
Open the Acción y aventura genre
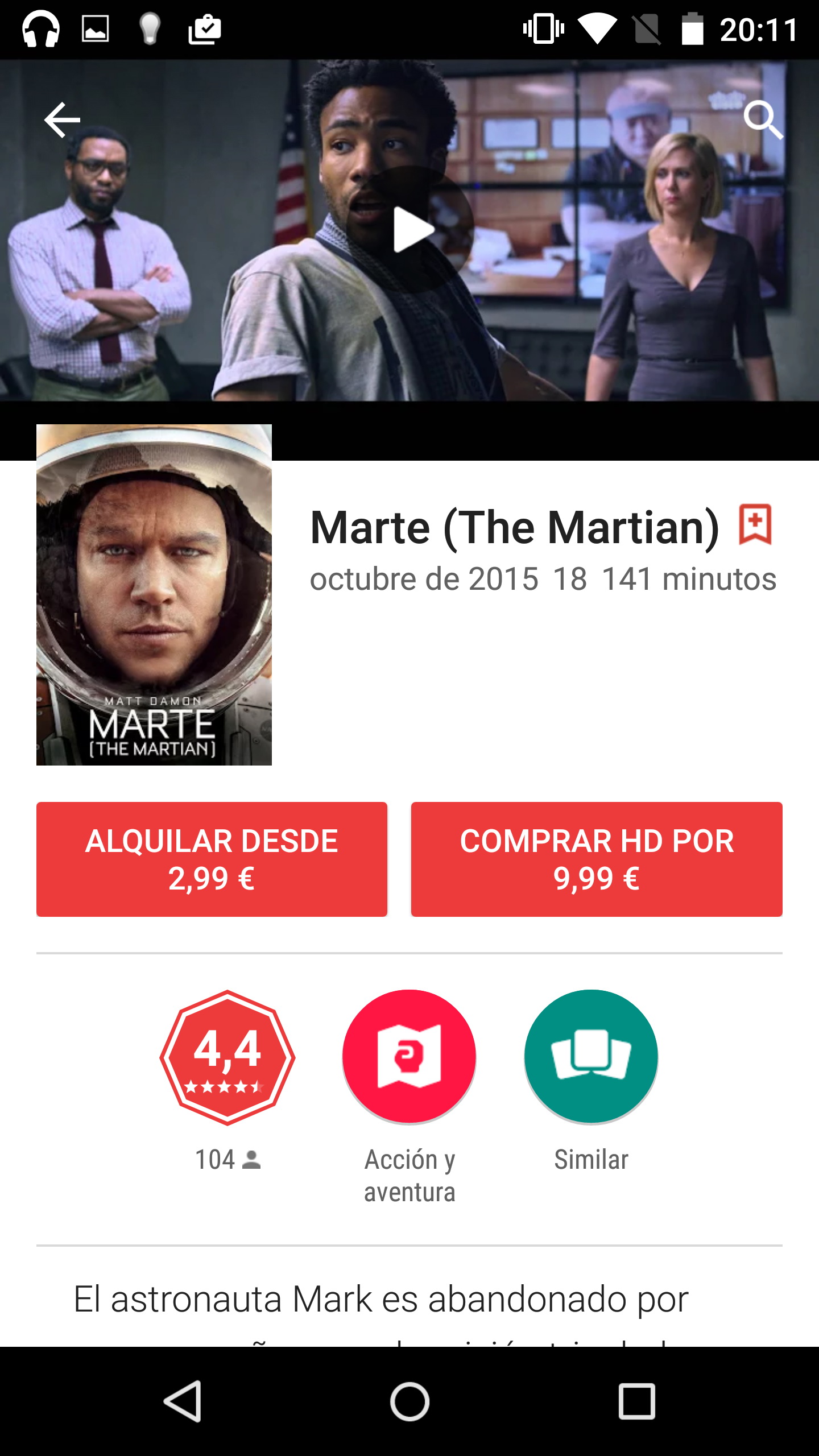coord(409,1057)
